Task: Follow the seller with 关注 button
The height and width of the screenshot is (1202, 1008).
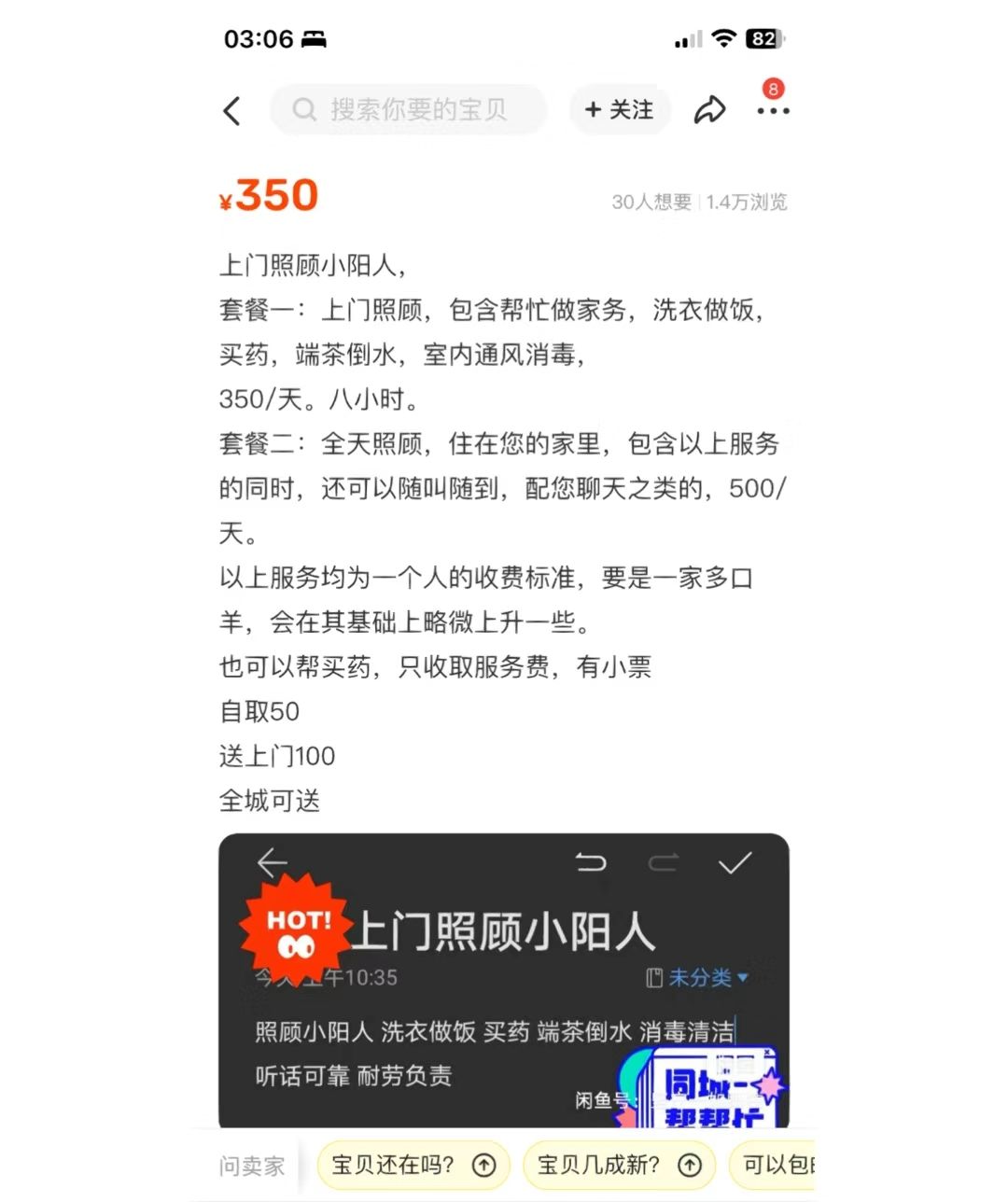Action: click(x=620, y=110)
